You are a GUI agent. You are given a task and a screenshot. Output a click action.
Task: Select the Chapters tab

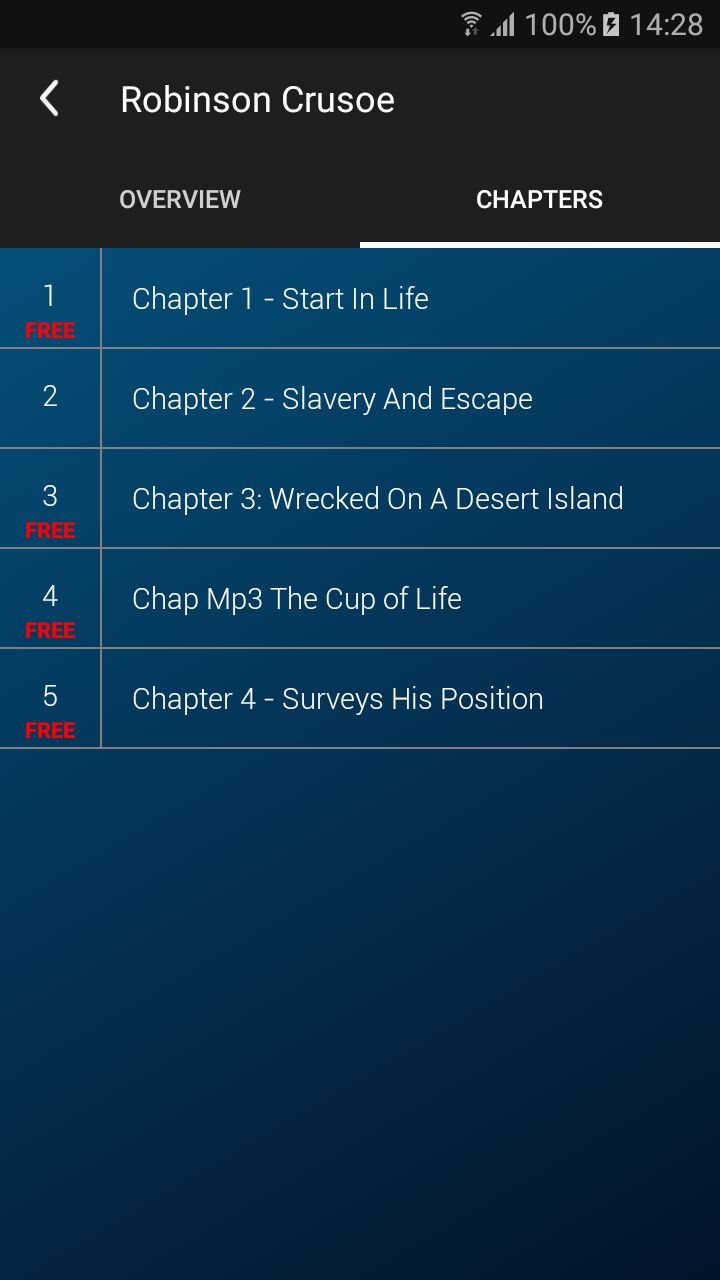click(539, 199)
